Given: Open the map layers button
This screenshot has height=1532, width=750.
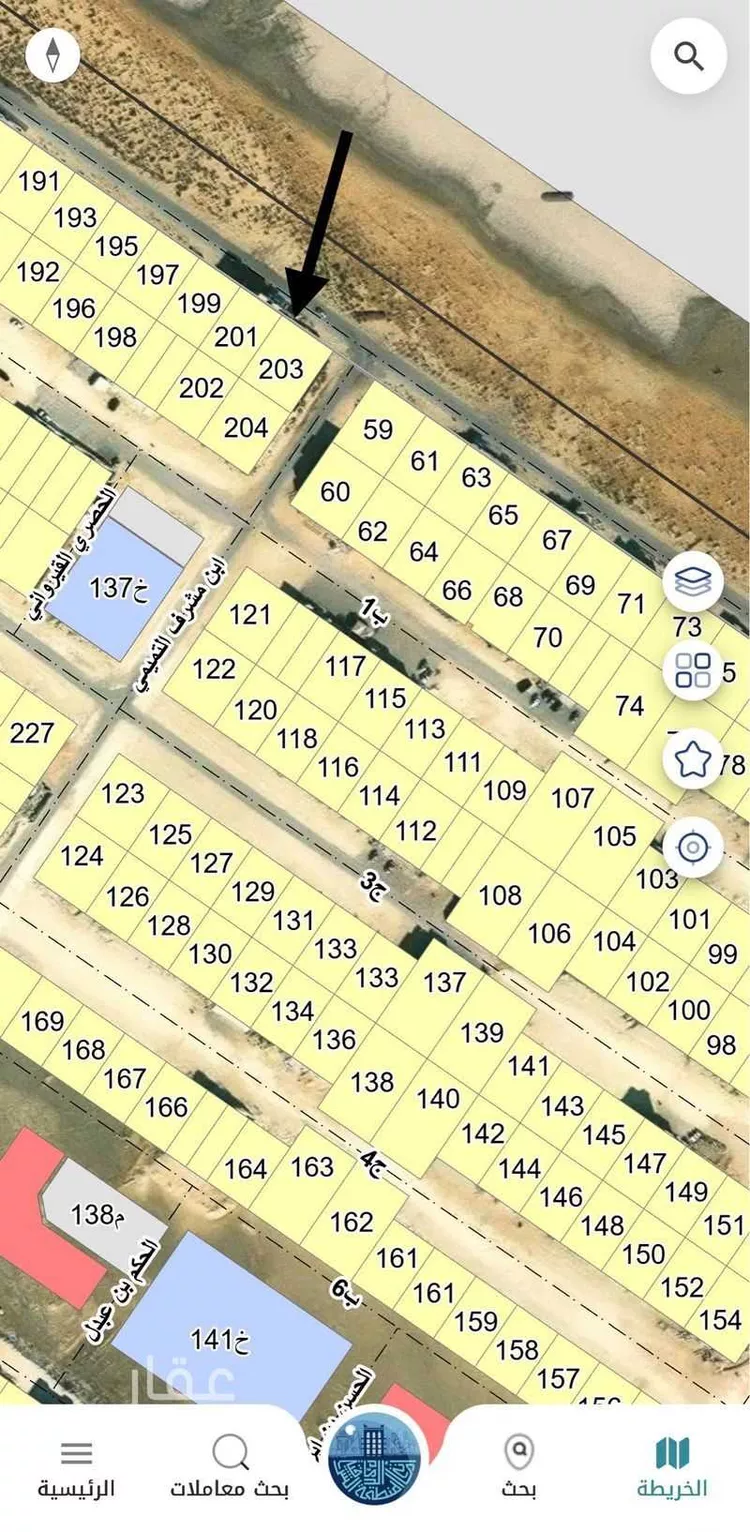Looking at the screenshot, I should click(x=692, y=584).
